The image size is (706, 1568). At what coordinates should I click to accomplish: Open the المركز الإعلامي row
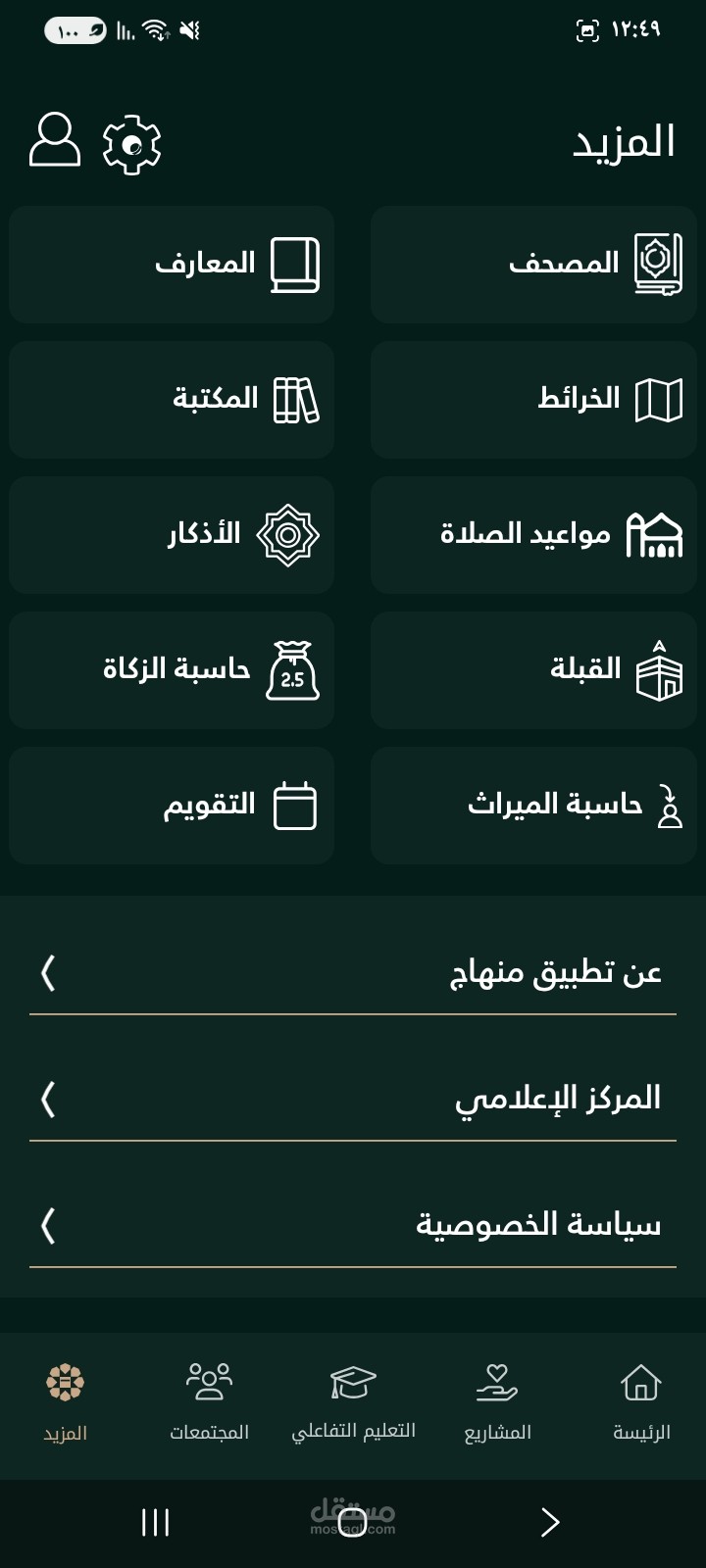pos(353,1099)
